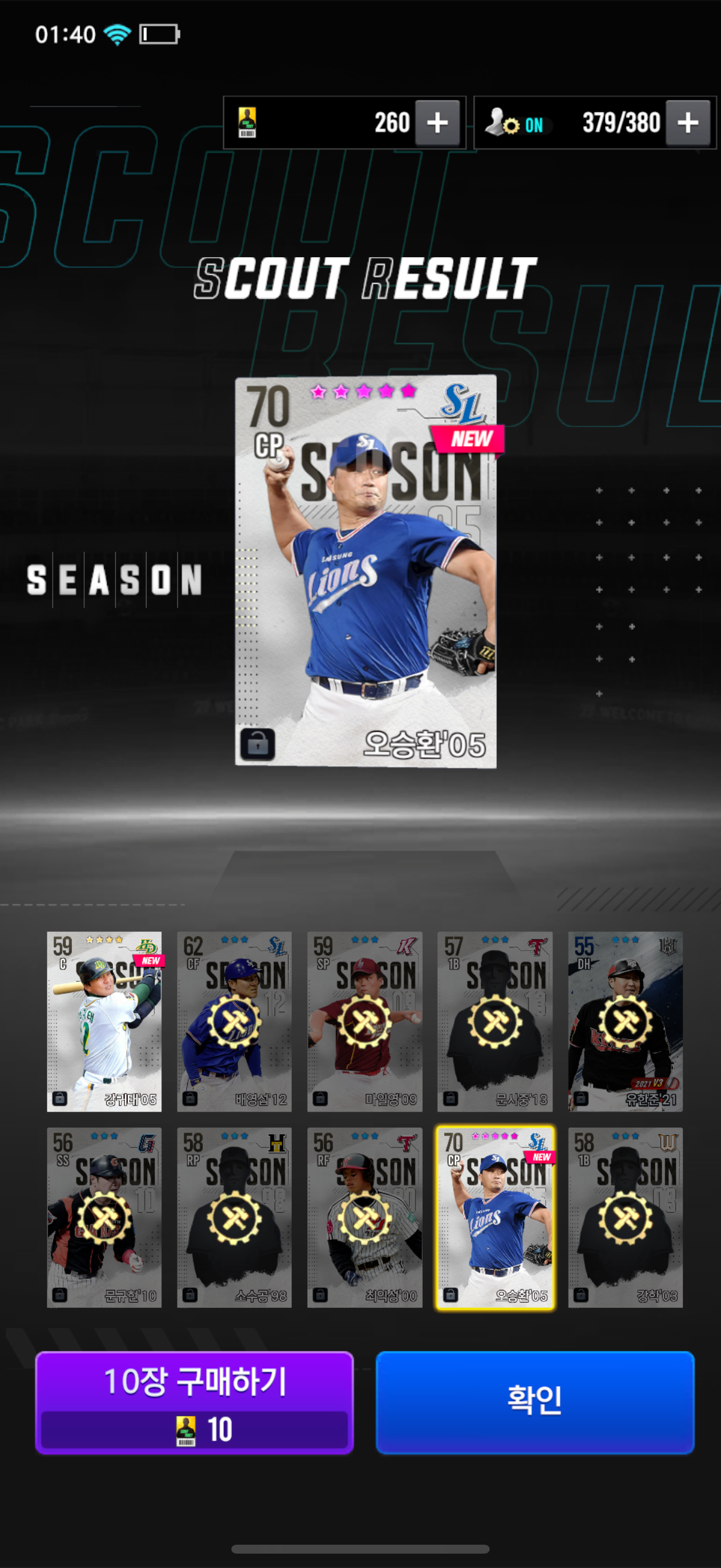
Task: Open the 57 1B '13 season card
Action: tap(494, 1021)
